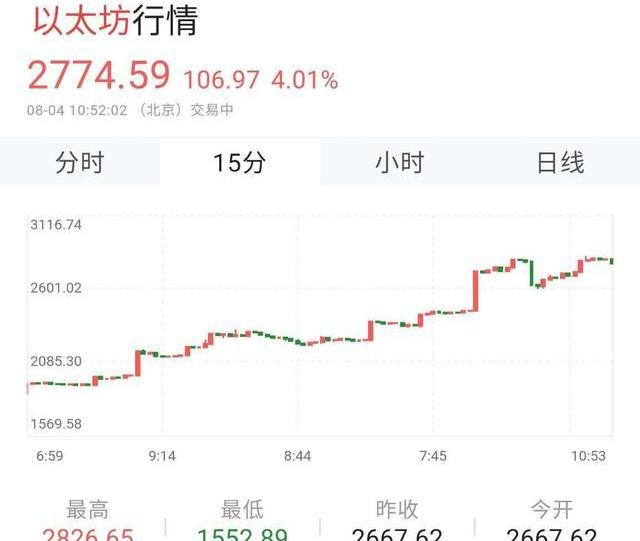This screenshot has width=640, height=541.
Task: Select the 15分 chart tab
Action: click(x=240, y=162)
